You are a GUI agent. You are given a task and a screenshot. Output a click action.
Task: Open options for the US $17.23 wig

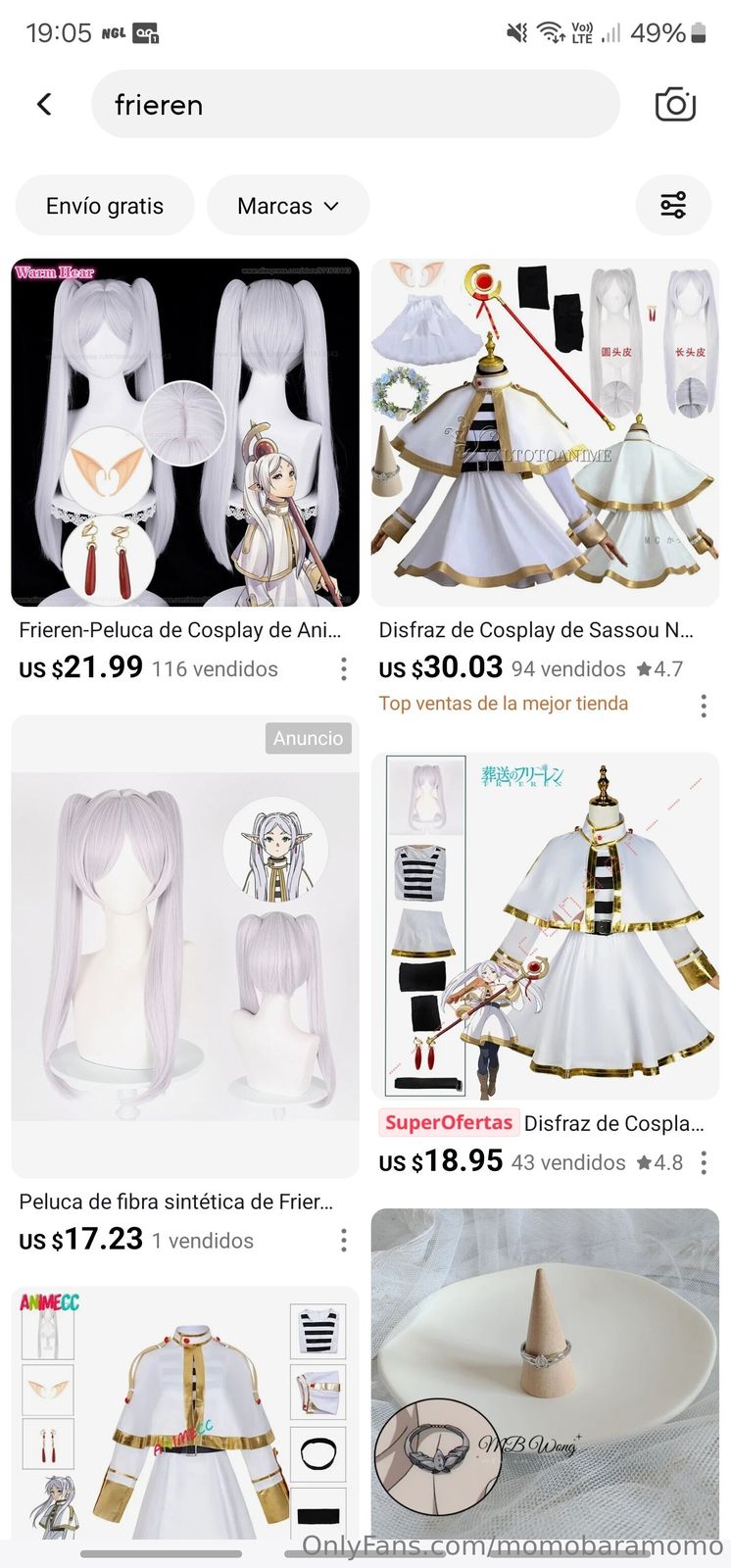(343, 1241)
